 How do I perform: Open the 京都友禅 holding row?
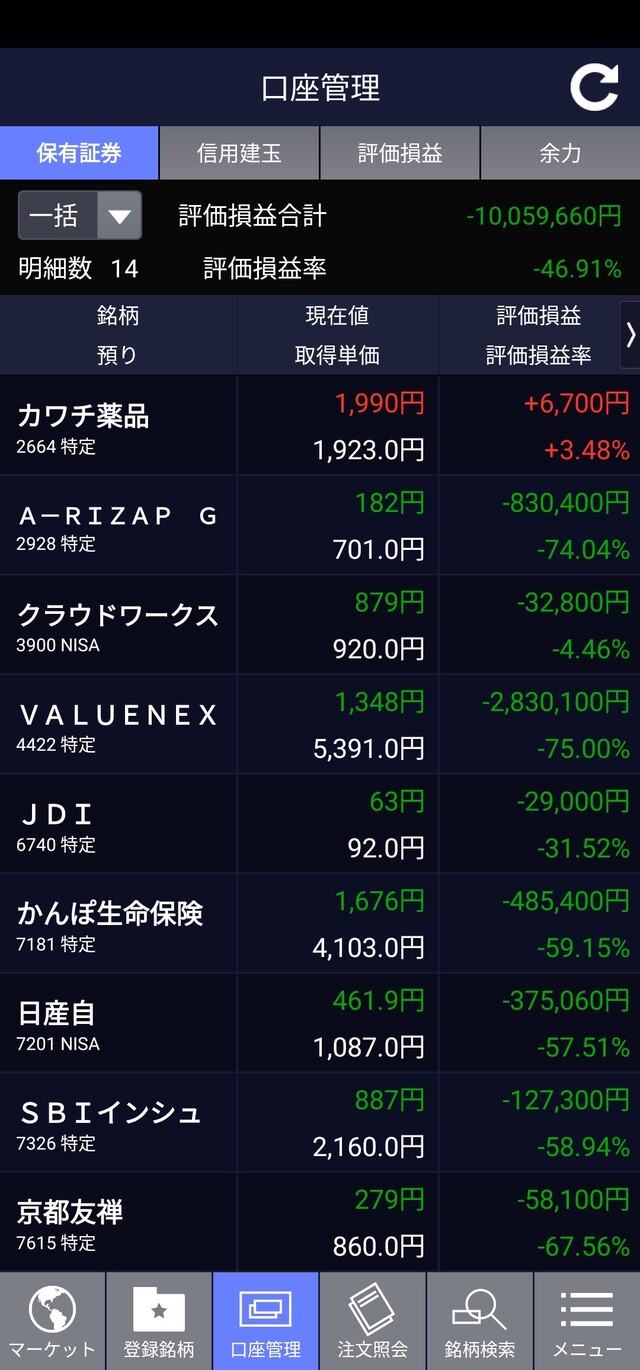click(320, 1222)
